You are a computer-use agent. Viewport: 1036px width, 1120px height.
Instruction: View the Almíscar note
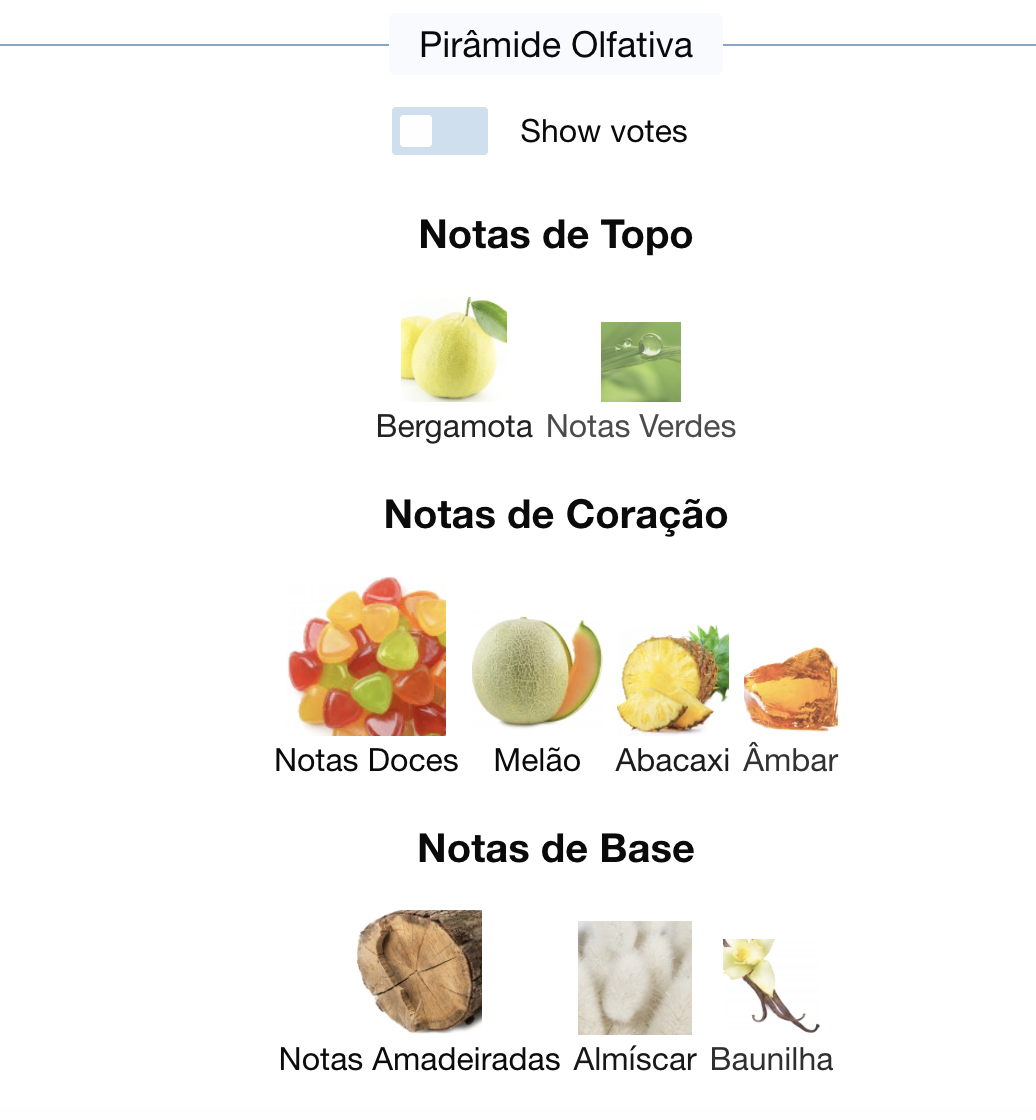pyautogui.click(x=635, y=978)
